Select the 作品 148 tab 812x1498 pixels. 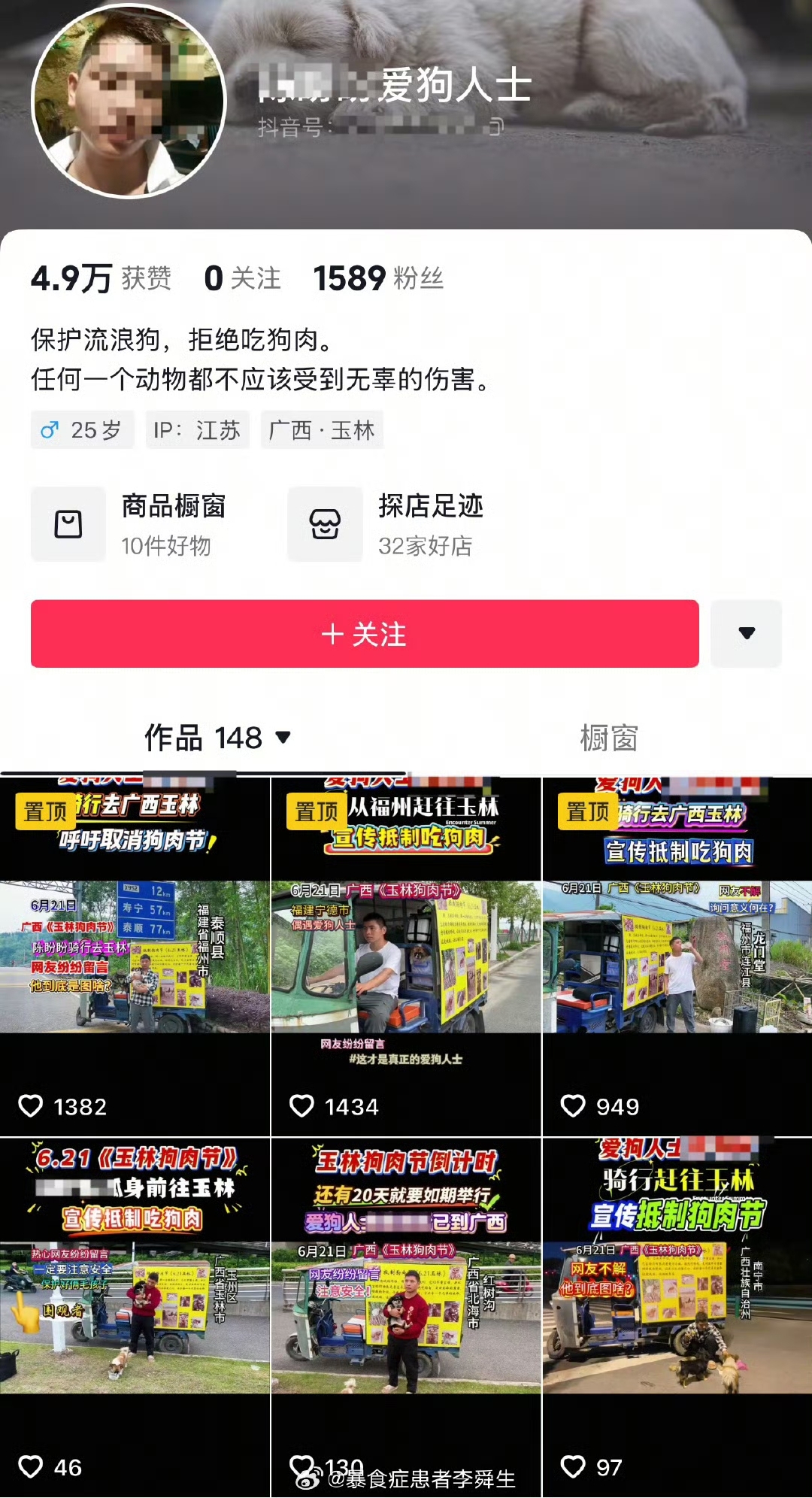(217, 738)
